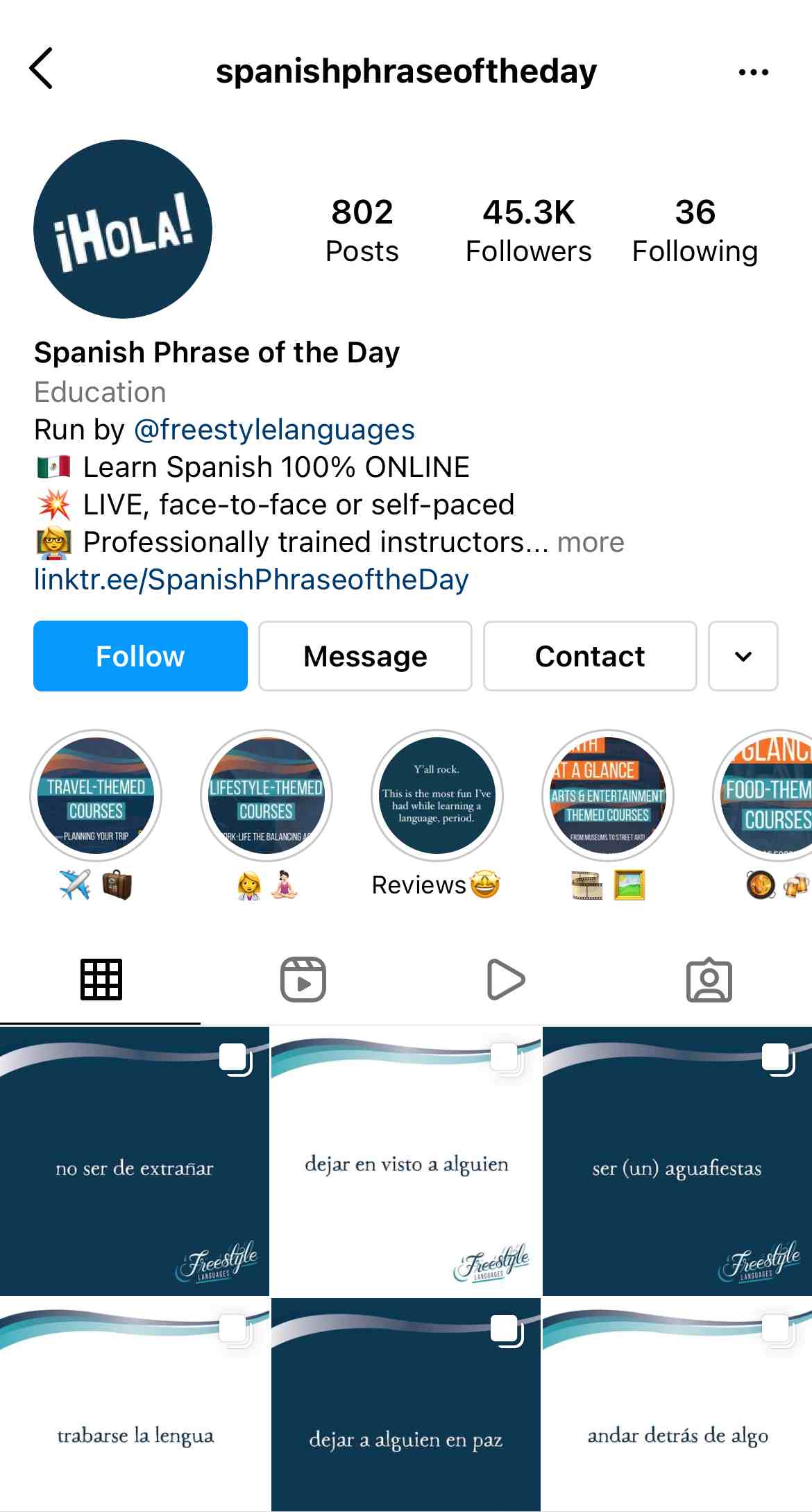Viewport: 812px width, 1512px height.
Task: Open the video posts tab icon
Action: 505,979
